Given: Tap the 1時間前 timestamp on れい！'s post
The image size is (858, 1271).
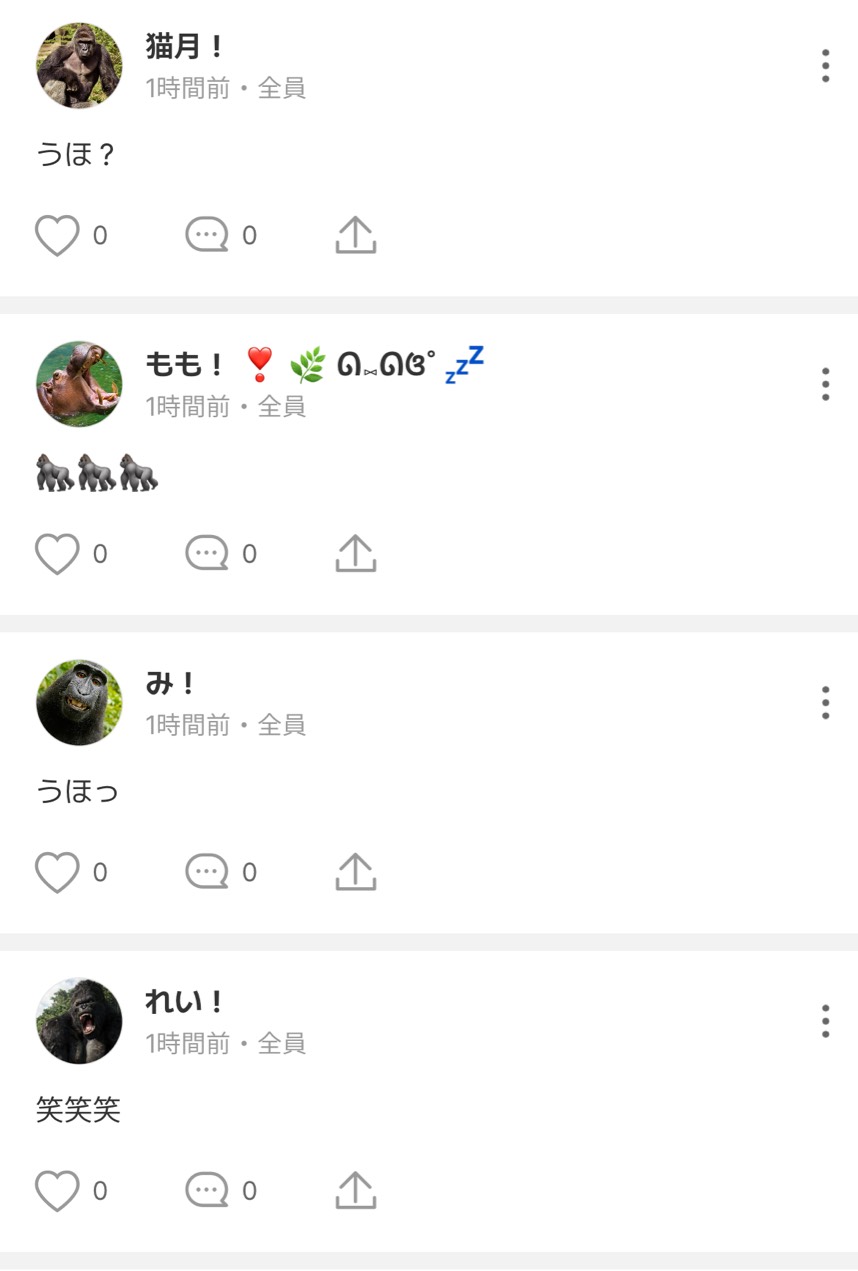Looking at the screenshot, I should (188, 1046).
